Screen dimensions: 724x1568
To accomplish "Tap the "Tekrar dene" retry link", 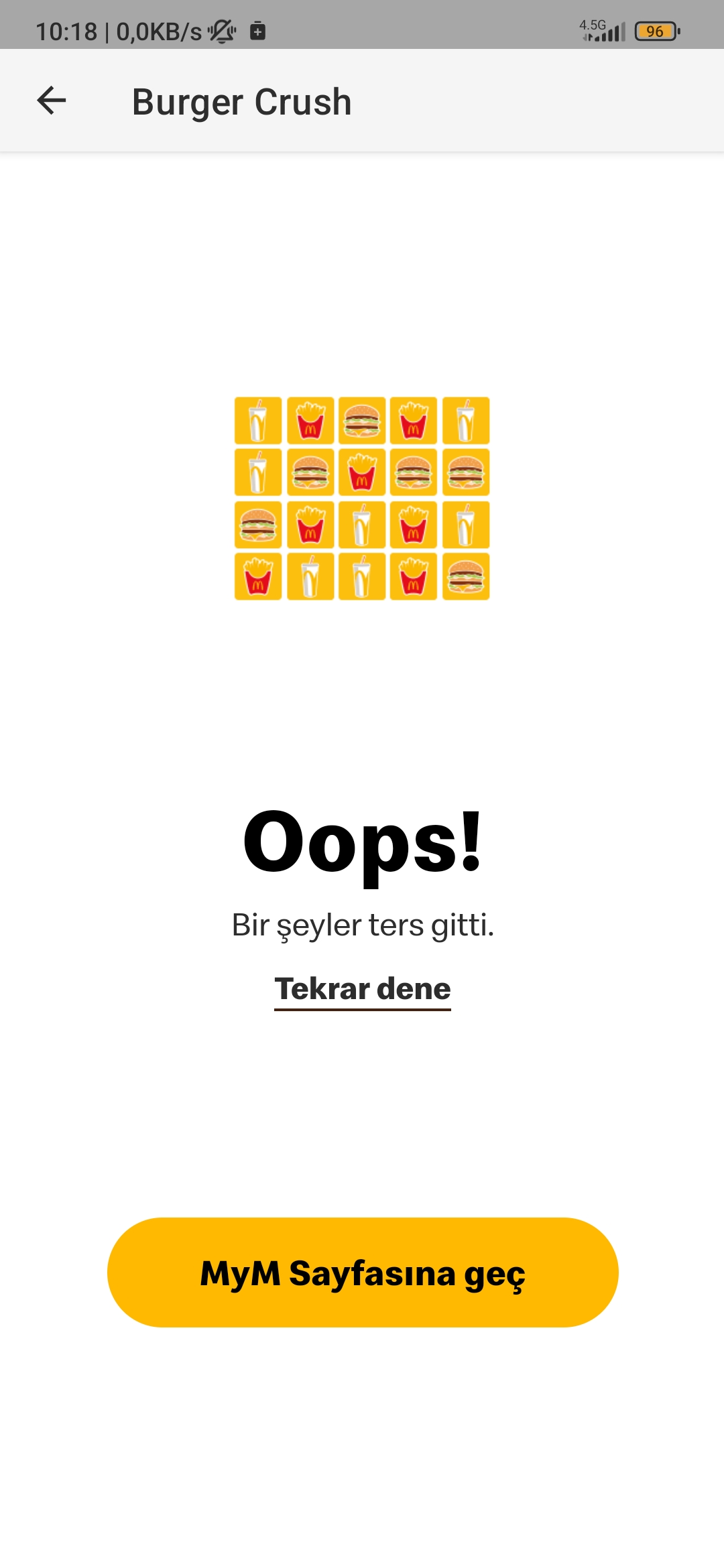I will (x=362, y=989).
